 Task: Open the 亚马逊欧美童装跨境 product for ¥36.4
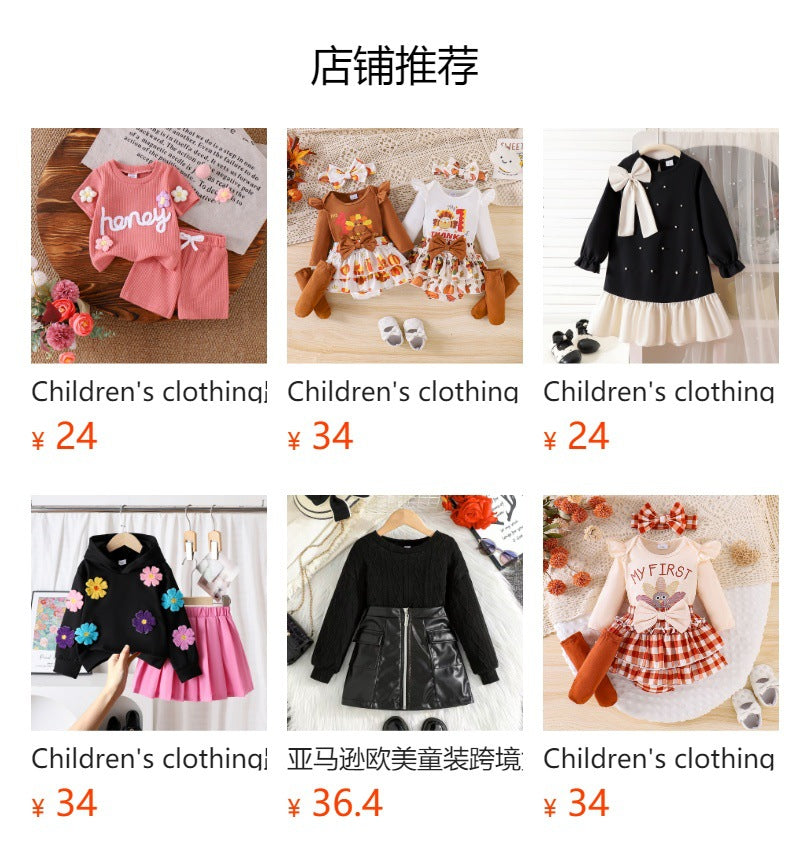(x=404, y=612)
